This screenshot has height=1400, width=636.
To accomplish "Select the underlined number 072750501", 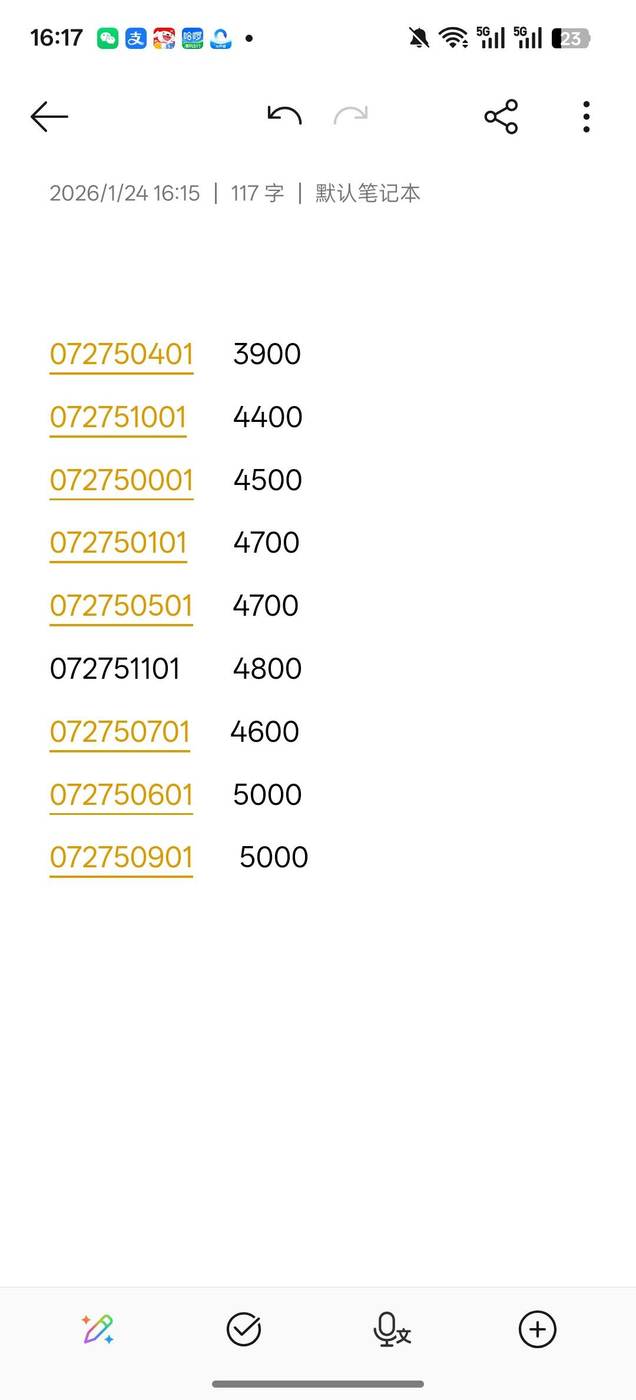I will tap(121, 606).
